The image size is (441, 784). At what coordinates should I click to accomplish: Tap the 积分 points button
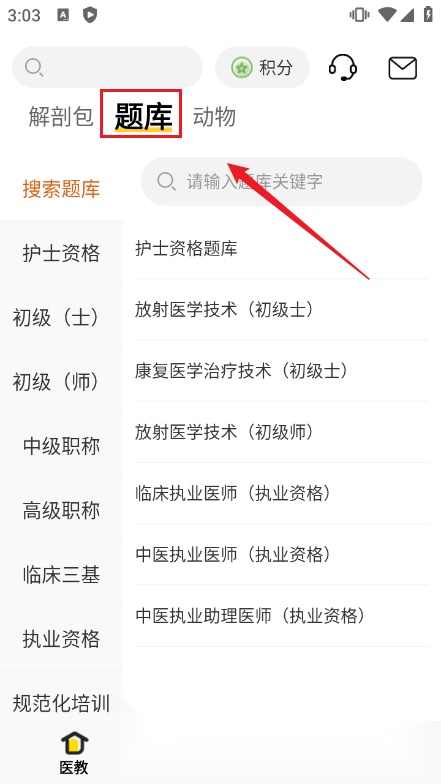[x=262, y=68]
